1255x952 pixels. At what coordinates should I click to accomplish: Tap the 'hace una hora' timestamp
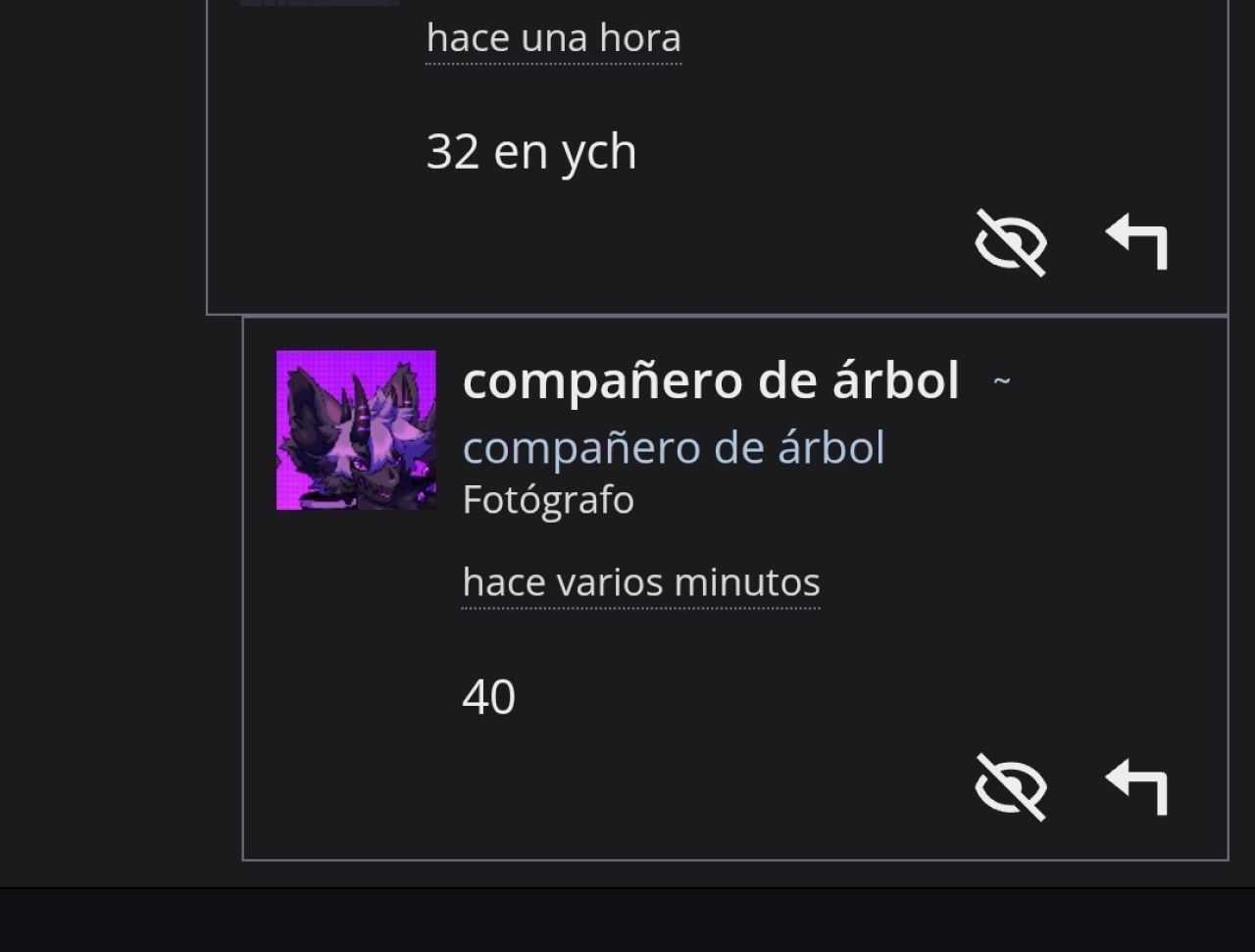tap(553, 38)
